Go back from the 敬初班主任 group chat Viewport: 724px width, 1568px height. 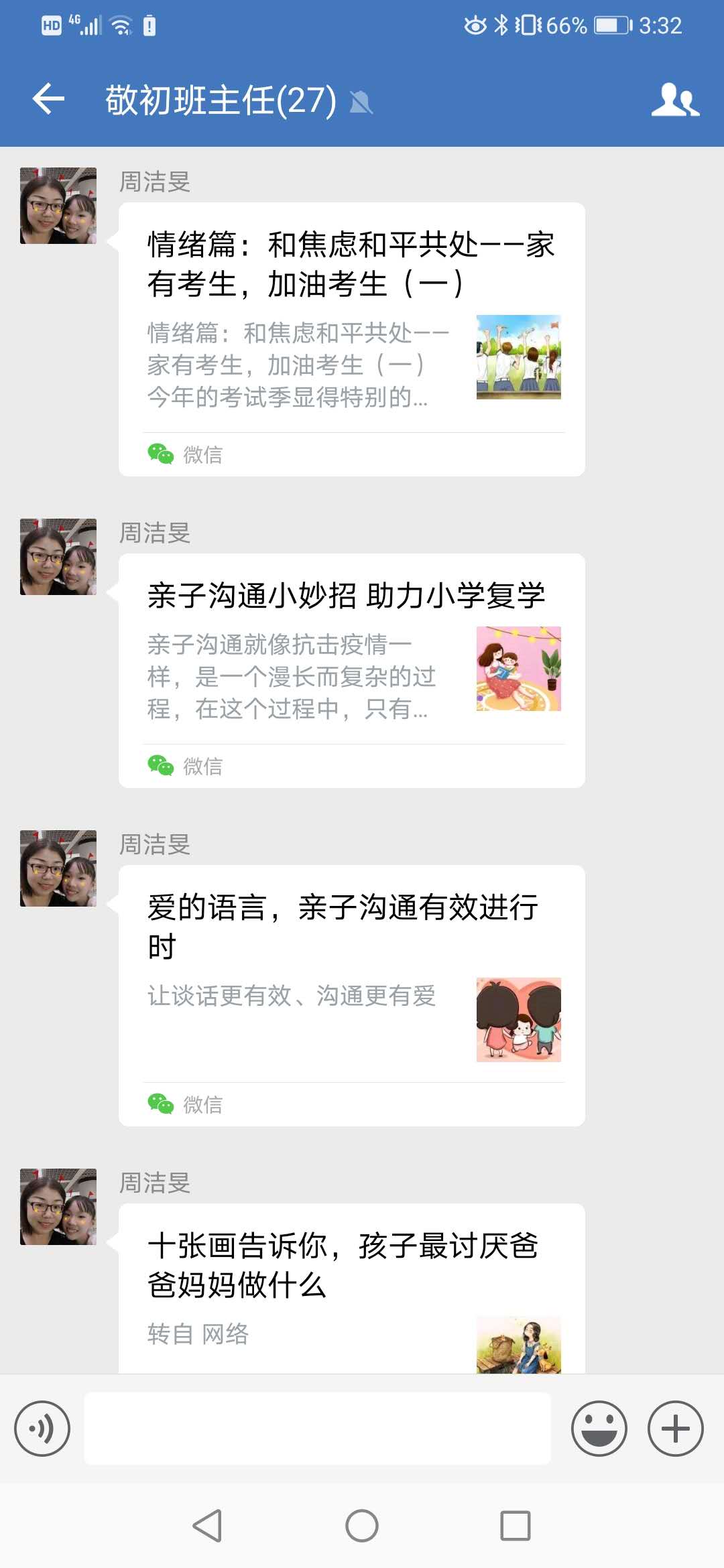(x=48, y=100)
